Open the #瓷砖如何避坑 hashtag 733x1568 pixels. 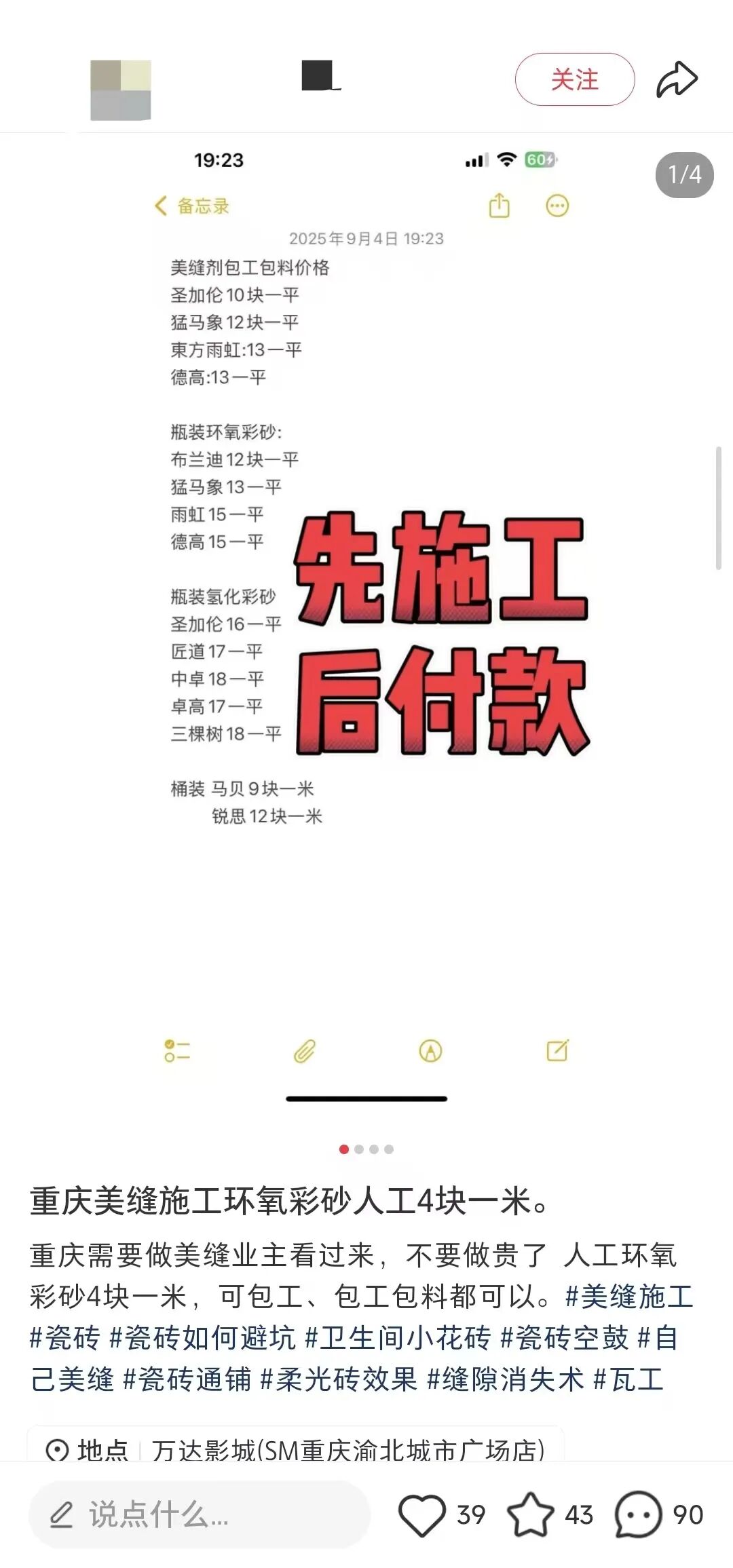202,1338
